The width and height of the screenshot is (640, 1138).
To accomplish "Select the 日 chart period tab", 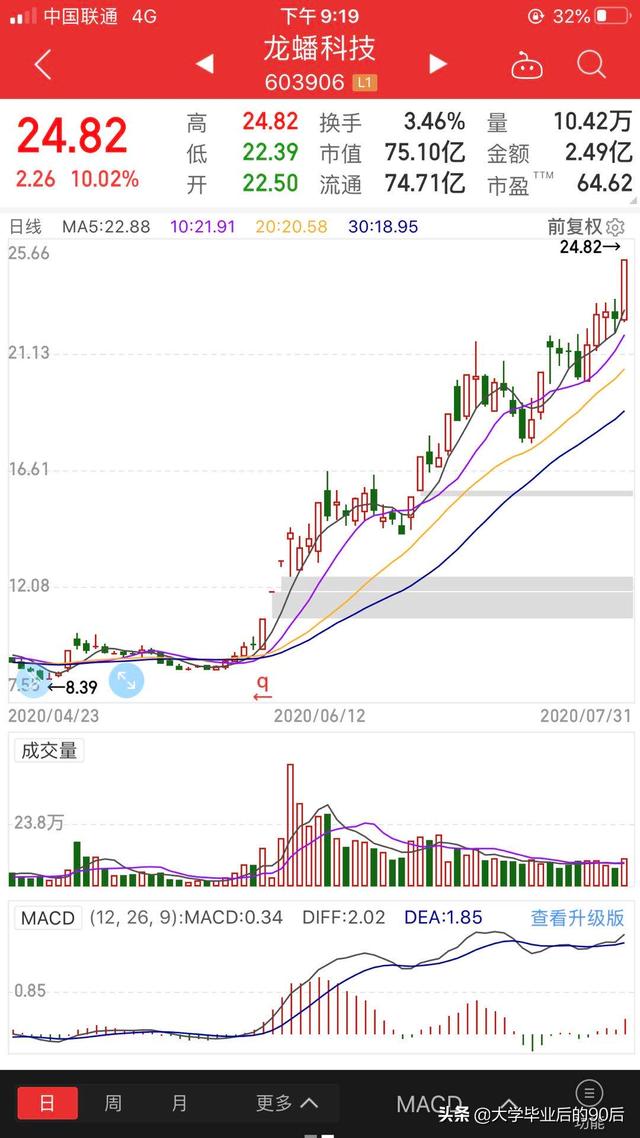I will point(47,1103).
